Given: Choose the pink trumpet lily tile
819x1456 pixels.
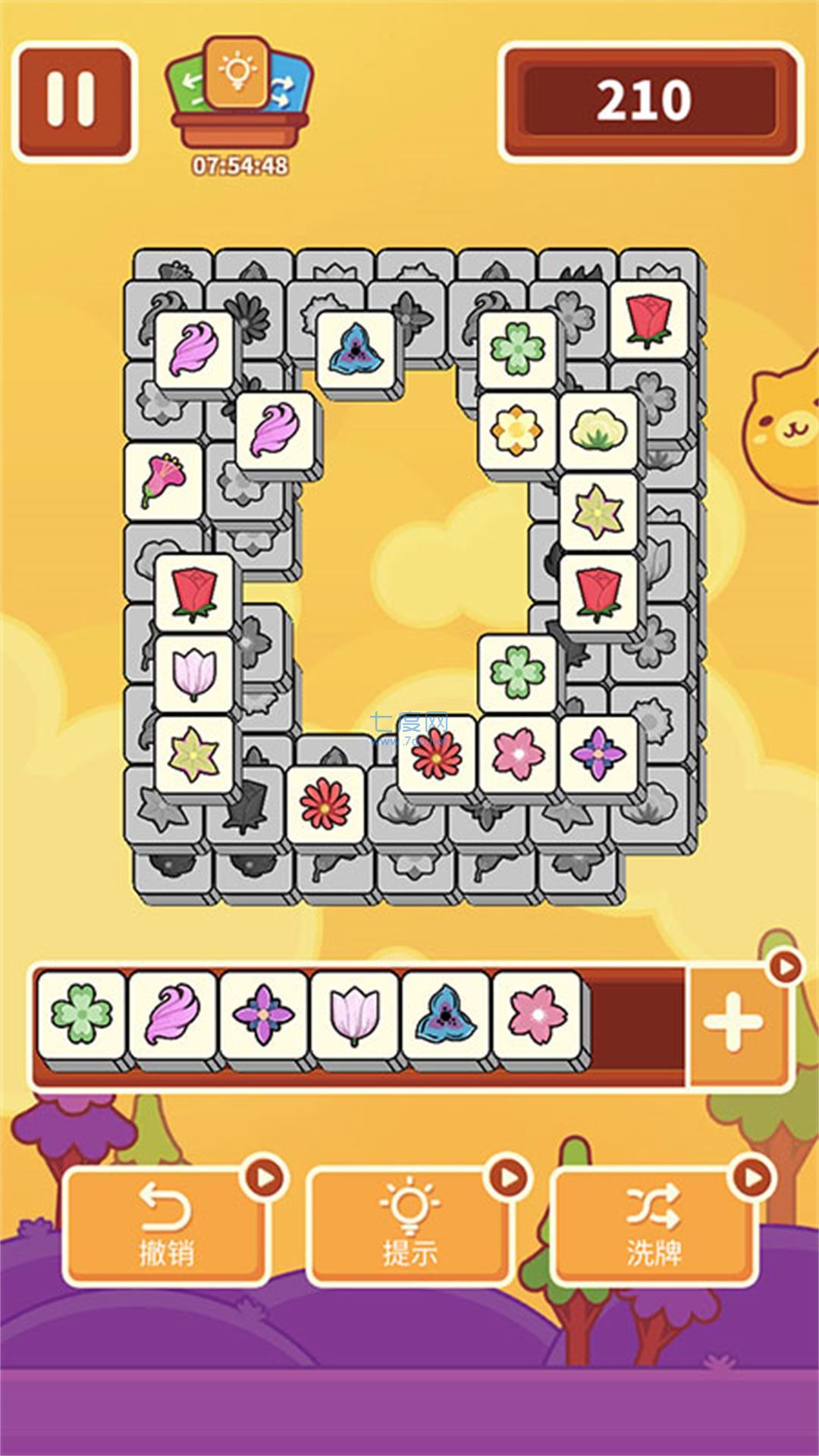Looking at the screenshot, I should pos(164,480).
